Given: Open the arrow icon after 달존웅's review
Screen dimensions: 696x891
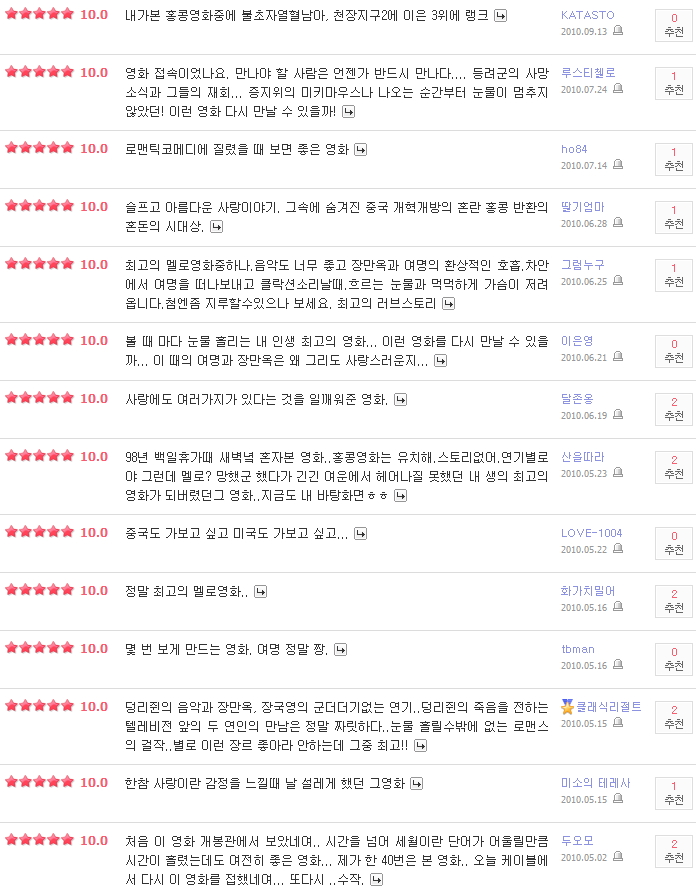Looking at the screenshot, I should (x=400, y=399).
